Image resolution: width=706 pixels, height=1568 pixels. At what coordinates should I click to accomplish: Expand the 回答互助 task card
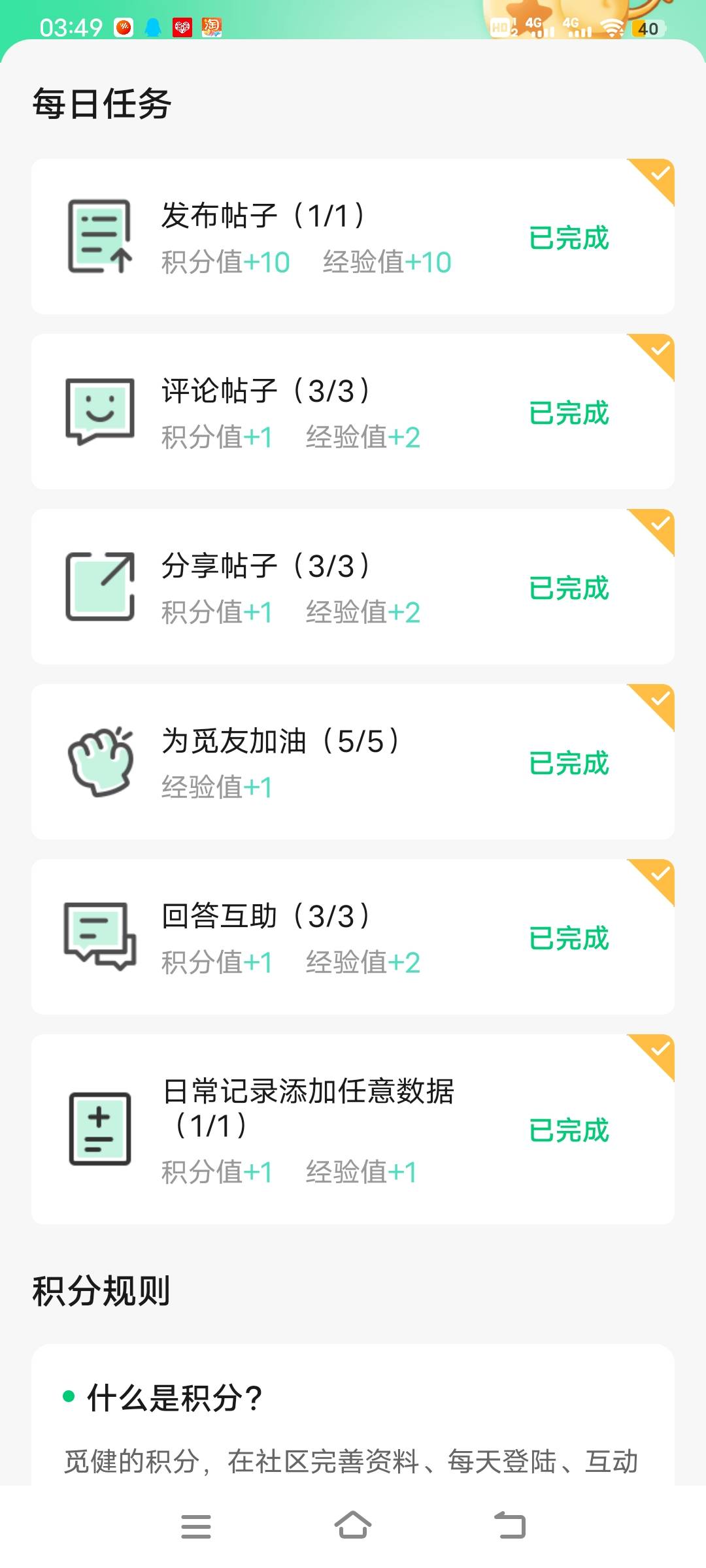click(353, 936)
